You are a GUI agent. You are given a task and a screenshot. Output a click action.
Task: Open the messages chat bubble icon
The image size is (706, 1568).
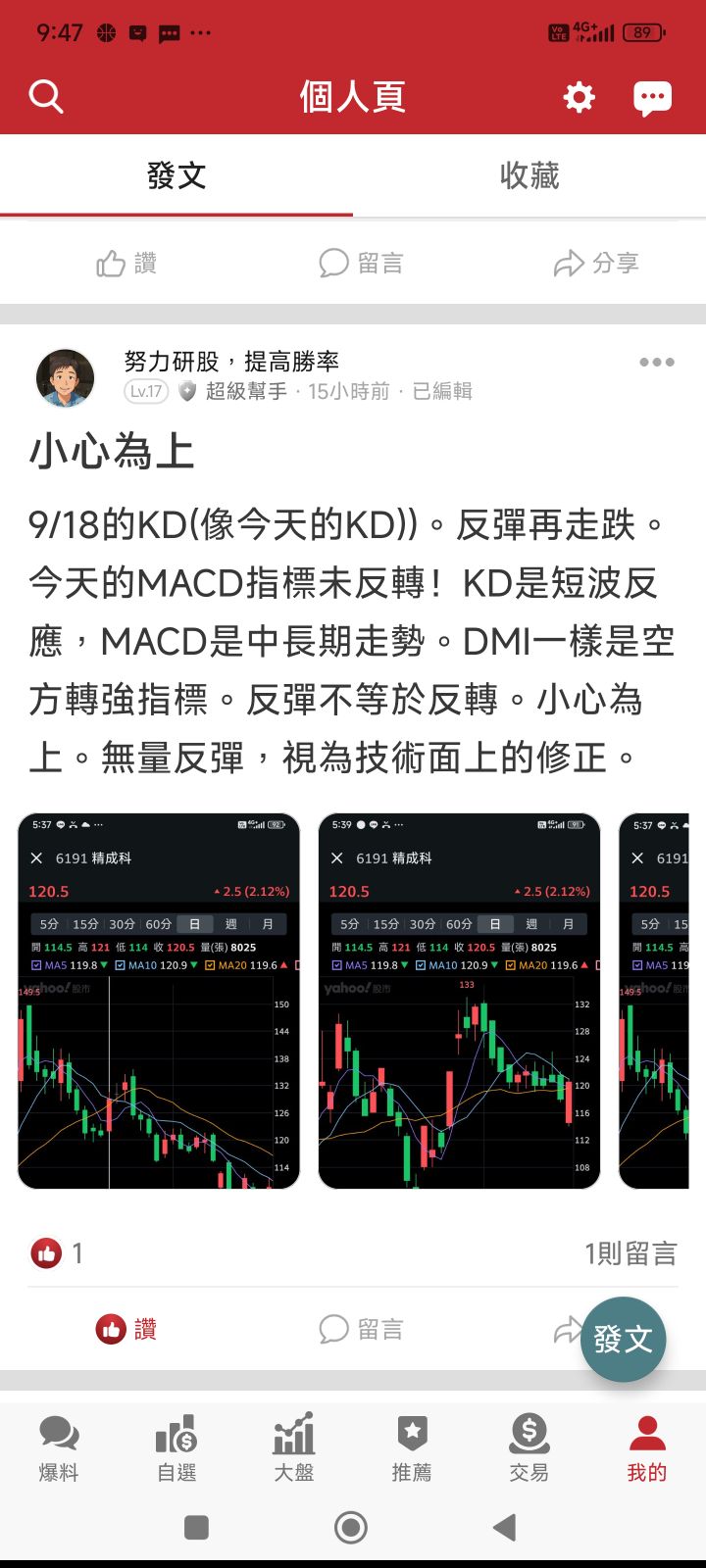pyautogui.click(x=652, y=97)
